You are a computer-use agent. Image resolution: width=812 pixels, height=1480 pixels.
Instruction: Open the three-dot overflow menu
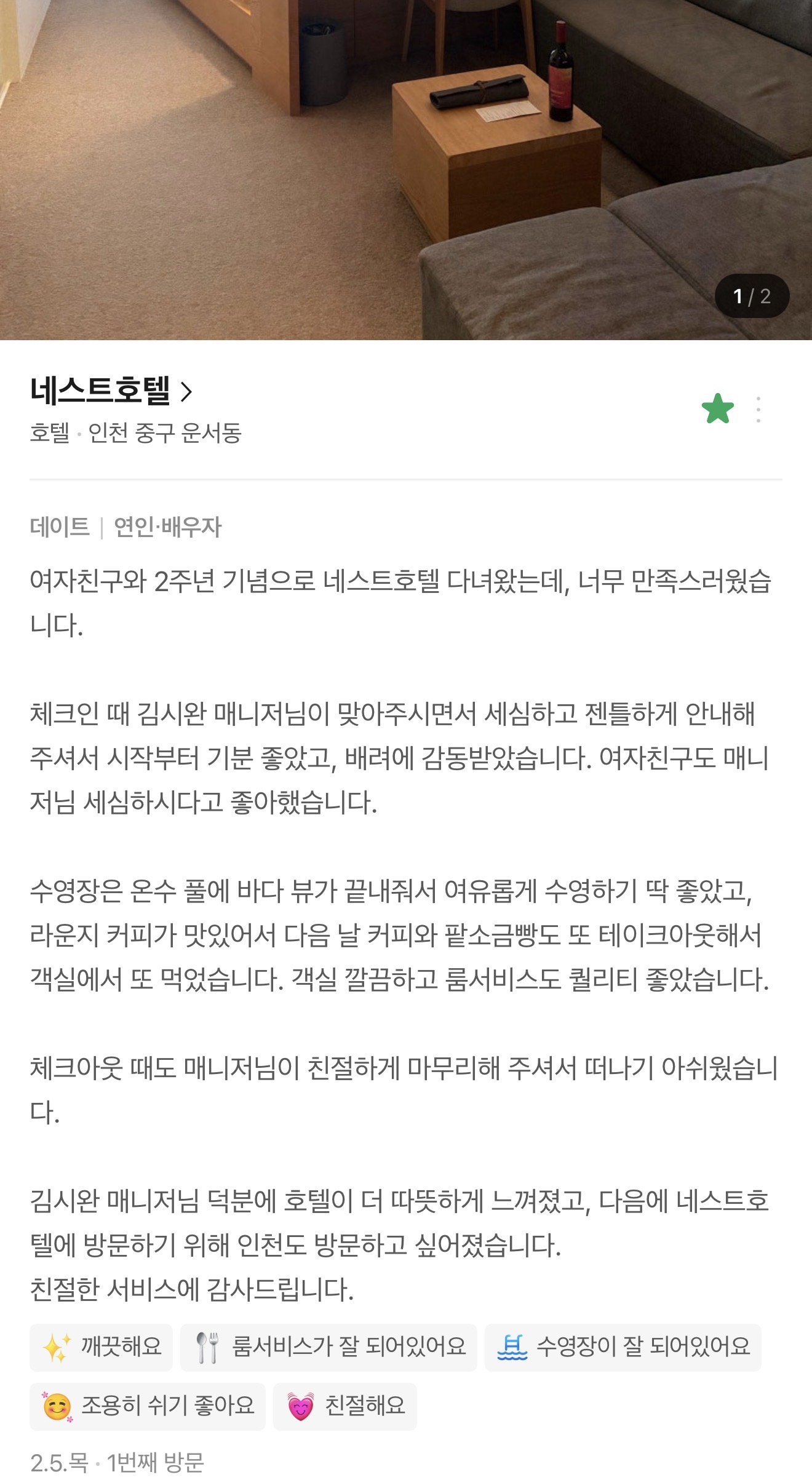click(x=758, y=410)
